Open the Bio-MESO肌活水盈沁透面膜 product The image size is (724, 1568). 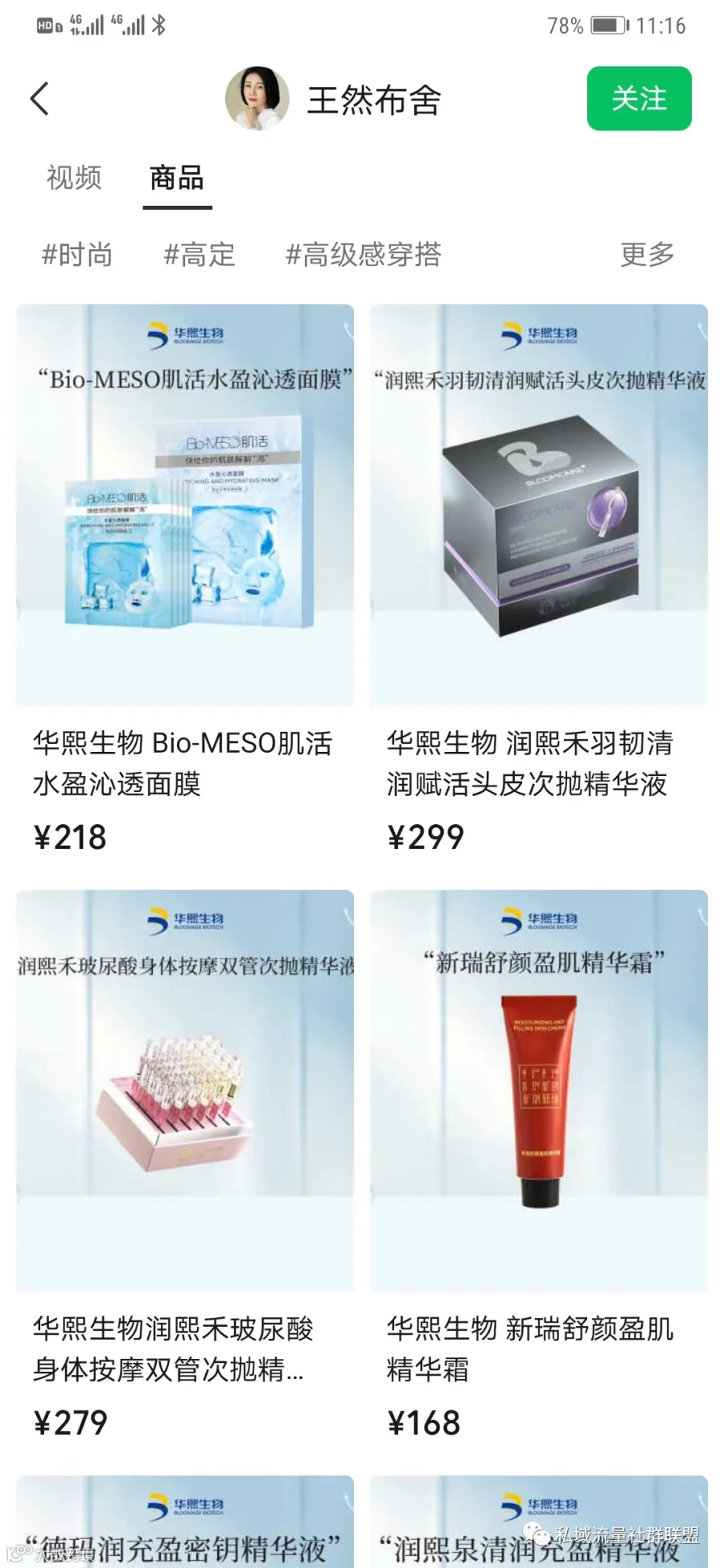pyautogui.click(x=185, y=583)
